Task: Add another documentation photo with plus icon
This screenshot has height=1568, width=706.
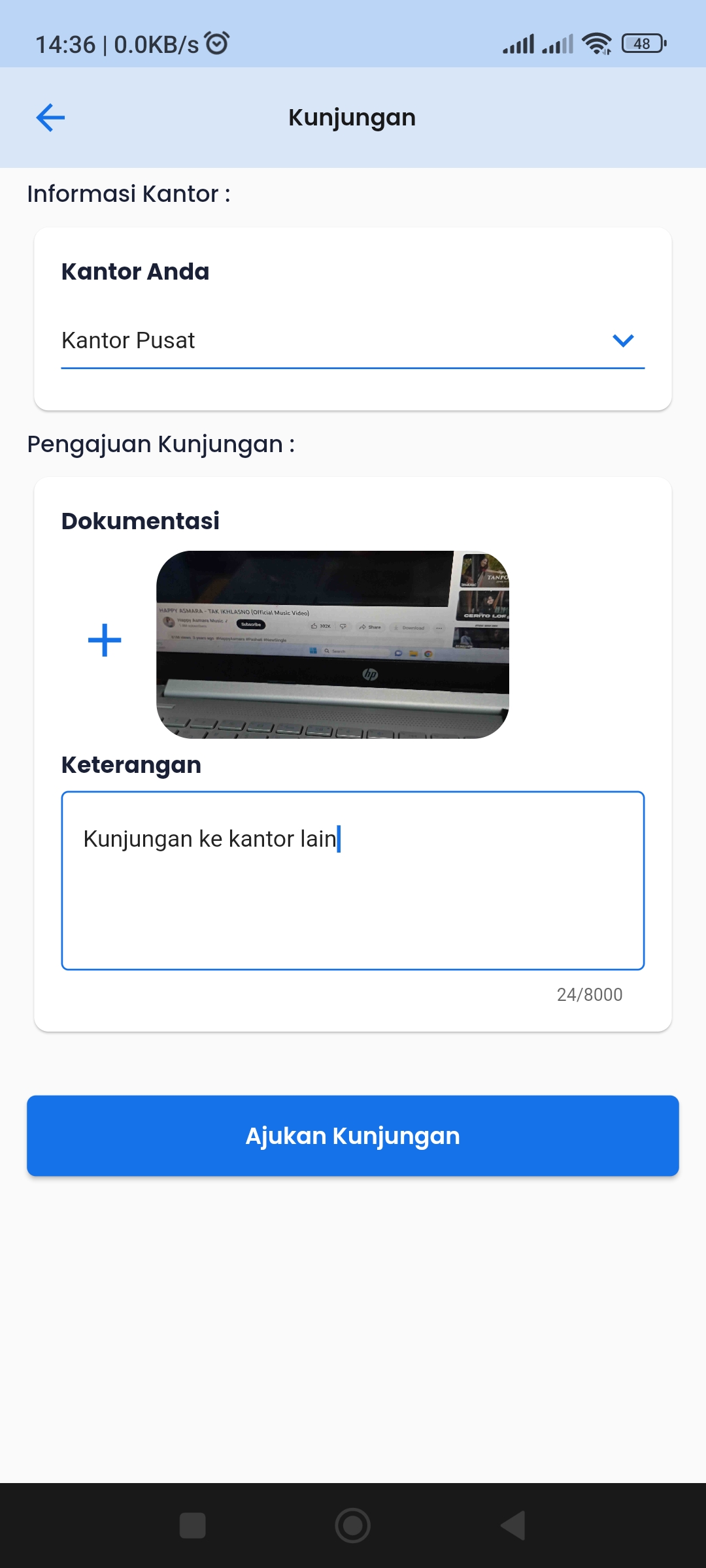Action: click(x=105, y=640)
